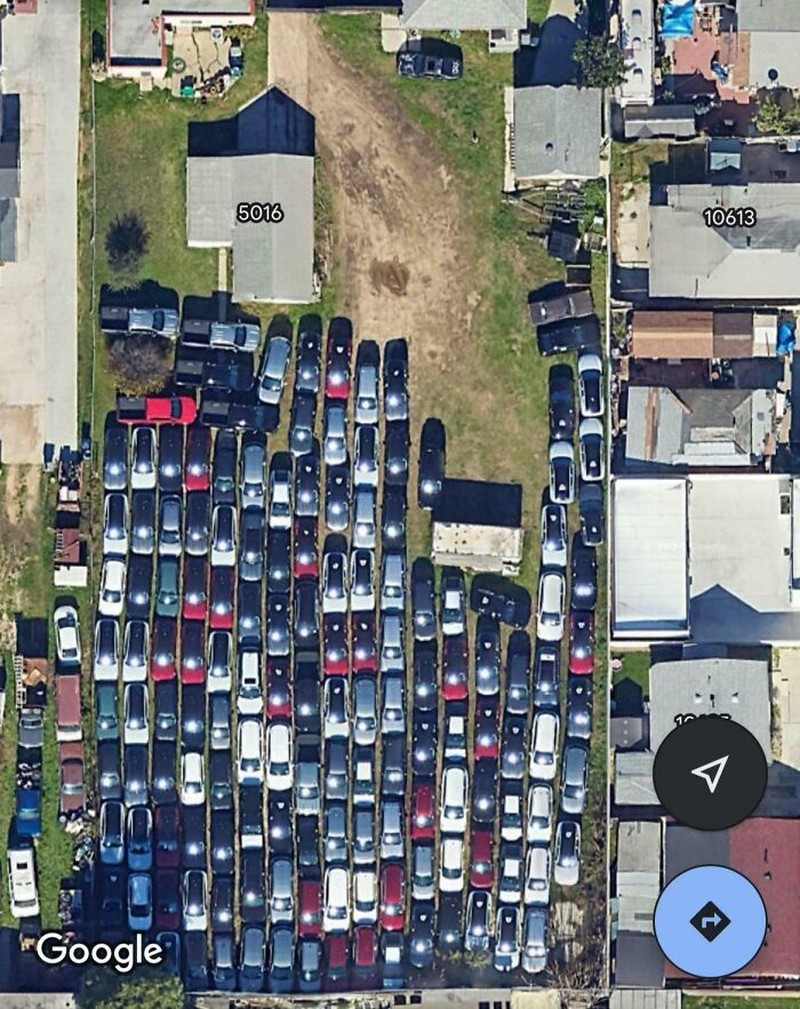The image size is (800, 1009).
Task: Click the Google logo watermark
Action: click(x=97, y=951)
